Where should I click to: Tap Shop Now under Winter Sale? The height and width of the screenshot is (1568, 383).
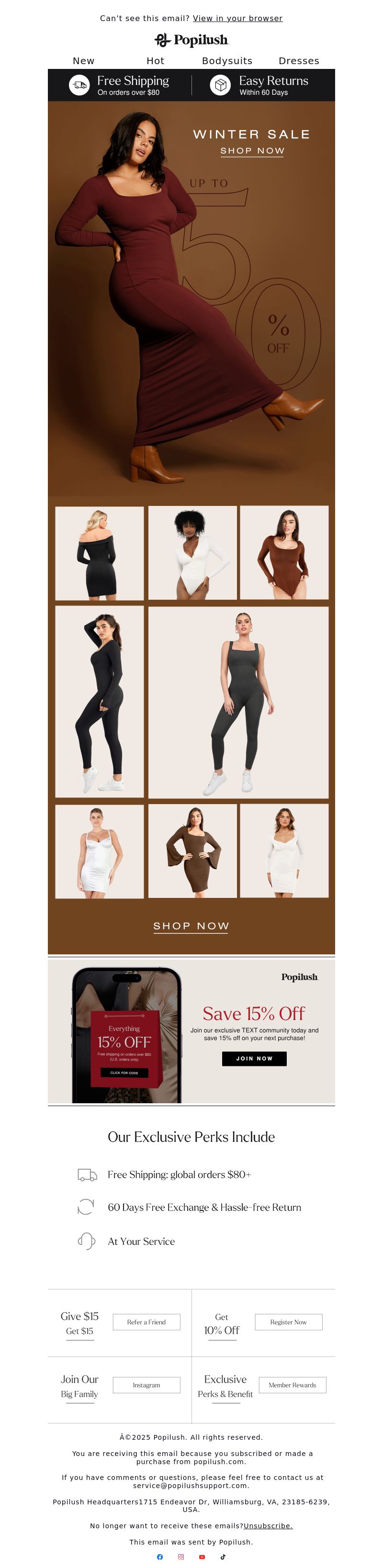[252, 150]
